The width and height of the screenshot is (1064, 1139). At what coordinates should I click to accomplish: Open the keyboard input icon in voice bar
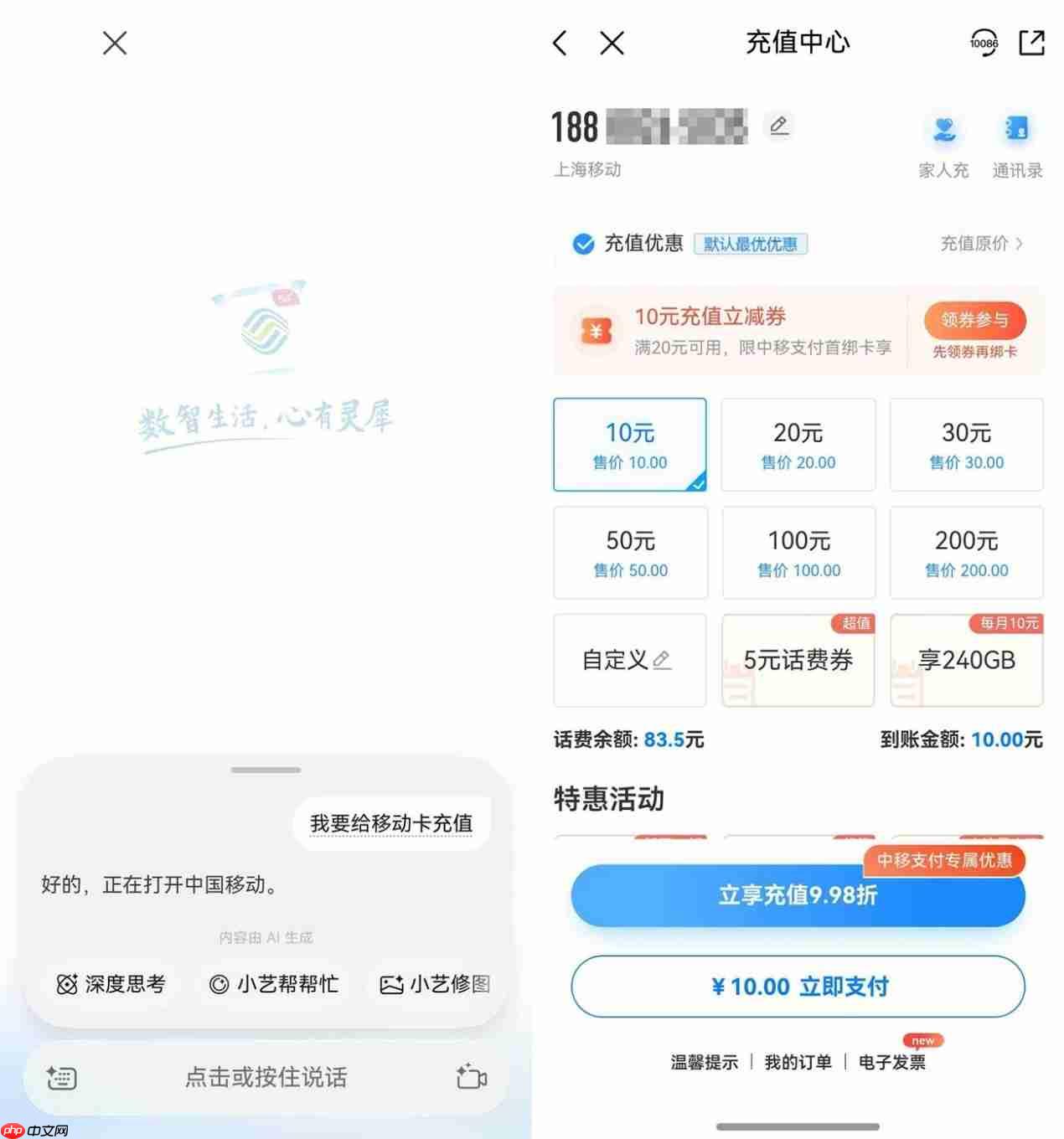(x=60, y=1078)
